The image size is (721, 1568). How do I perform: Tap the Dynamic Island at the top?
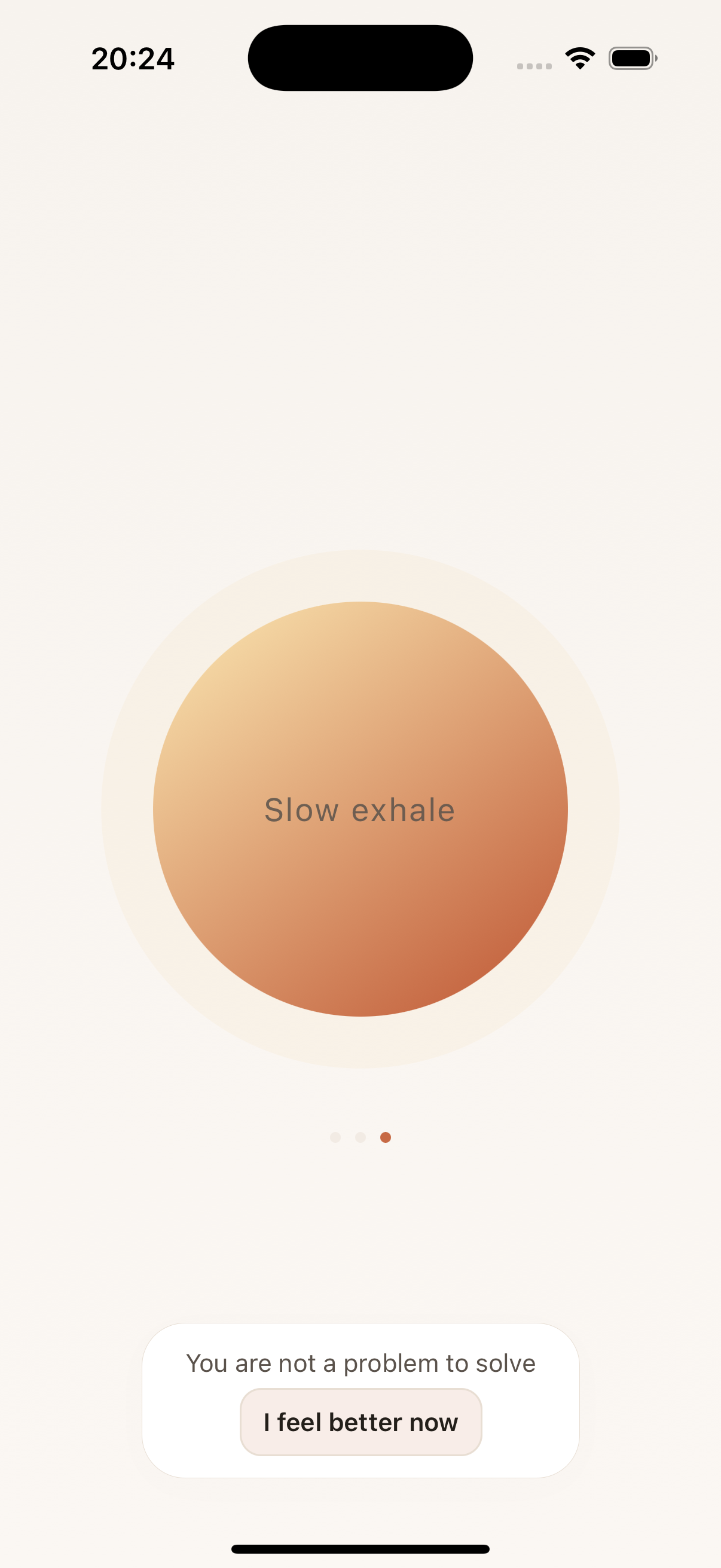click(x=360, y=57)
